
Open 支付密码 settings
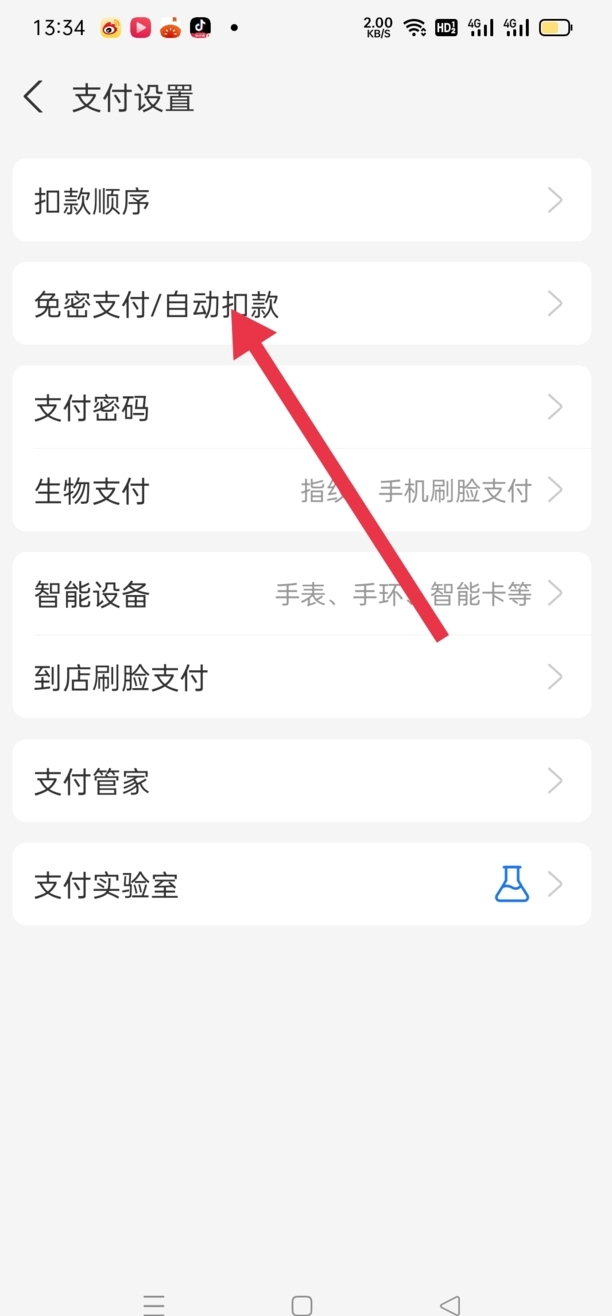pos(301,408)
